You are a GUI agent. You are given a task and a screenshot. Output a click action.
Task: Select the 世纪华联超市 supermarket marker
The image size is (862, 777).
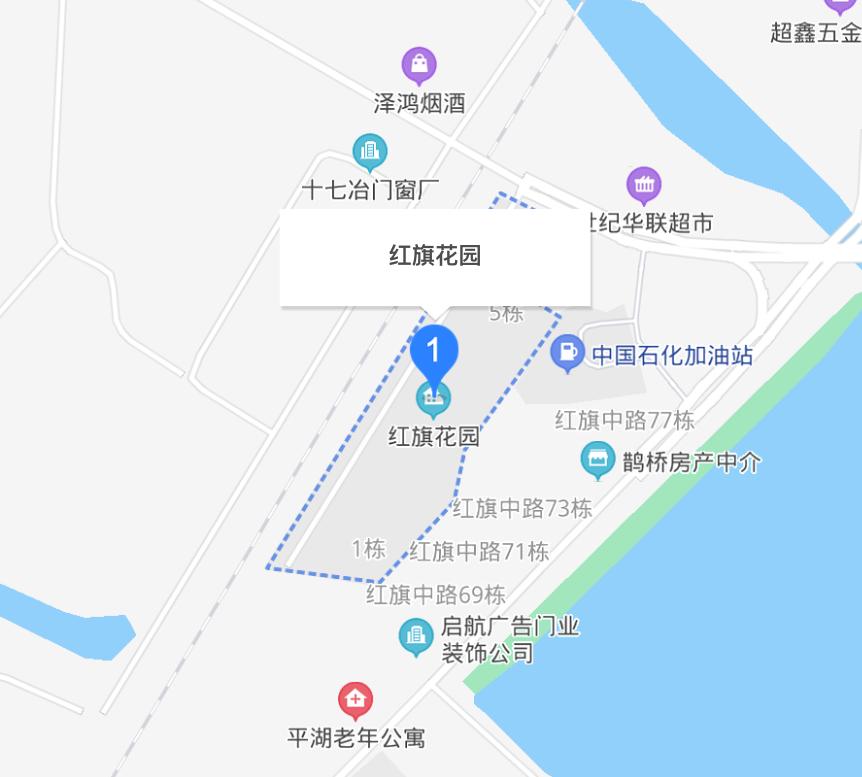644,185
